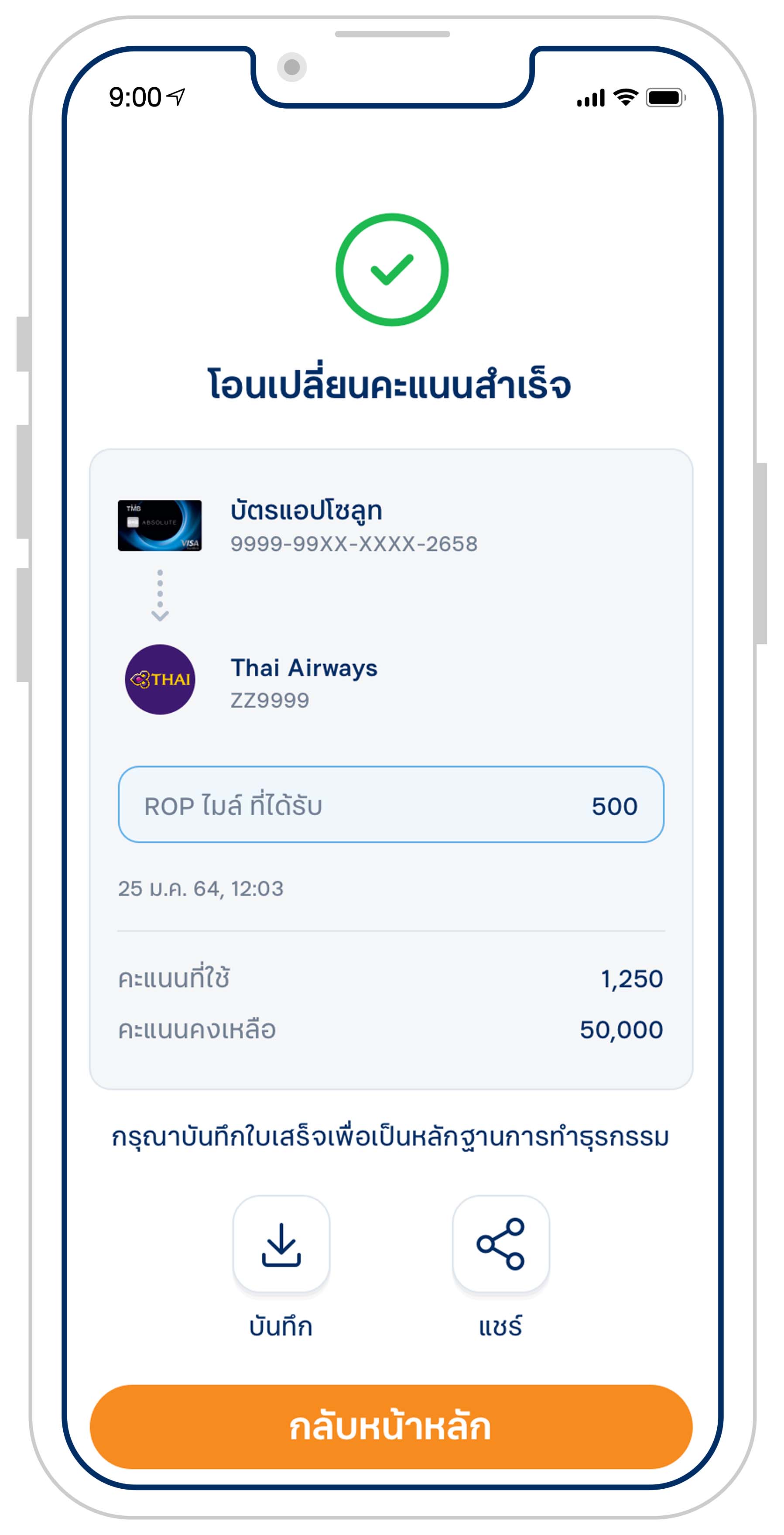Save the receipt with the บันทึก button
Screen dimensions: 784x1535
coord(281,1243)
